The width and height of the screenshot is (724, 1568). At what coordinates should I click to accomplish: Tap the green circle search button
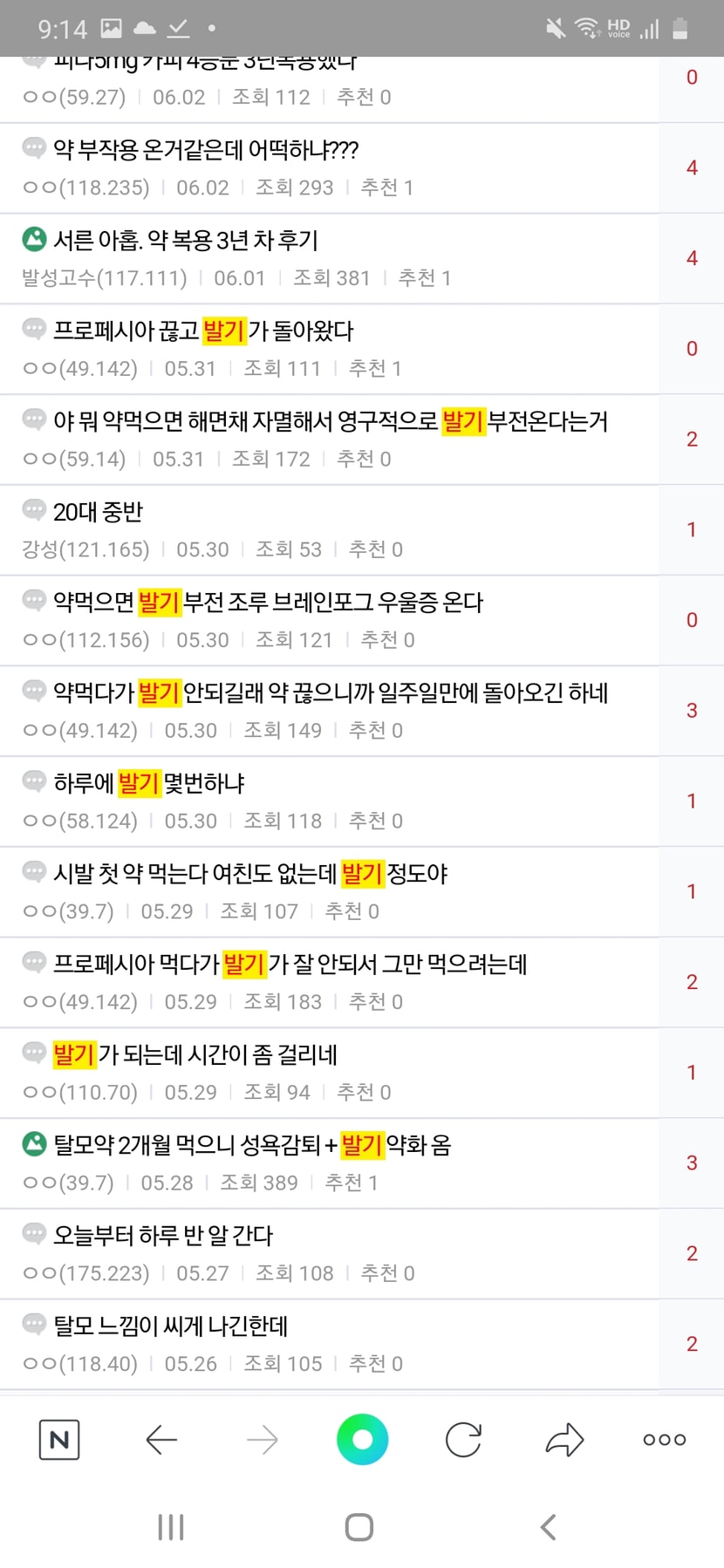(x=362, y=1440)
